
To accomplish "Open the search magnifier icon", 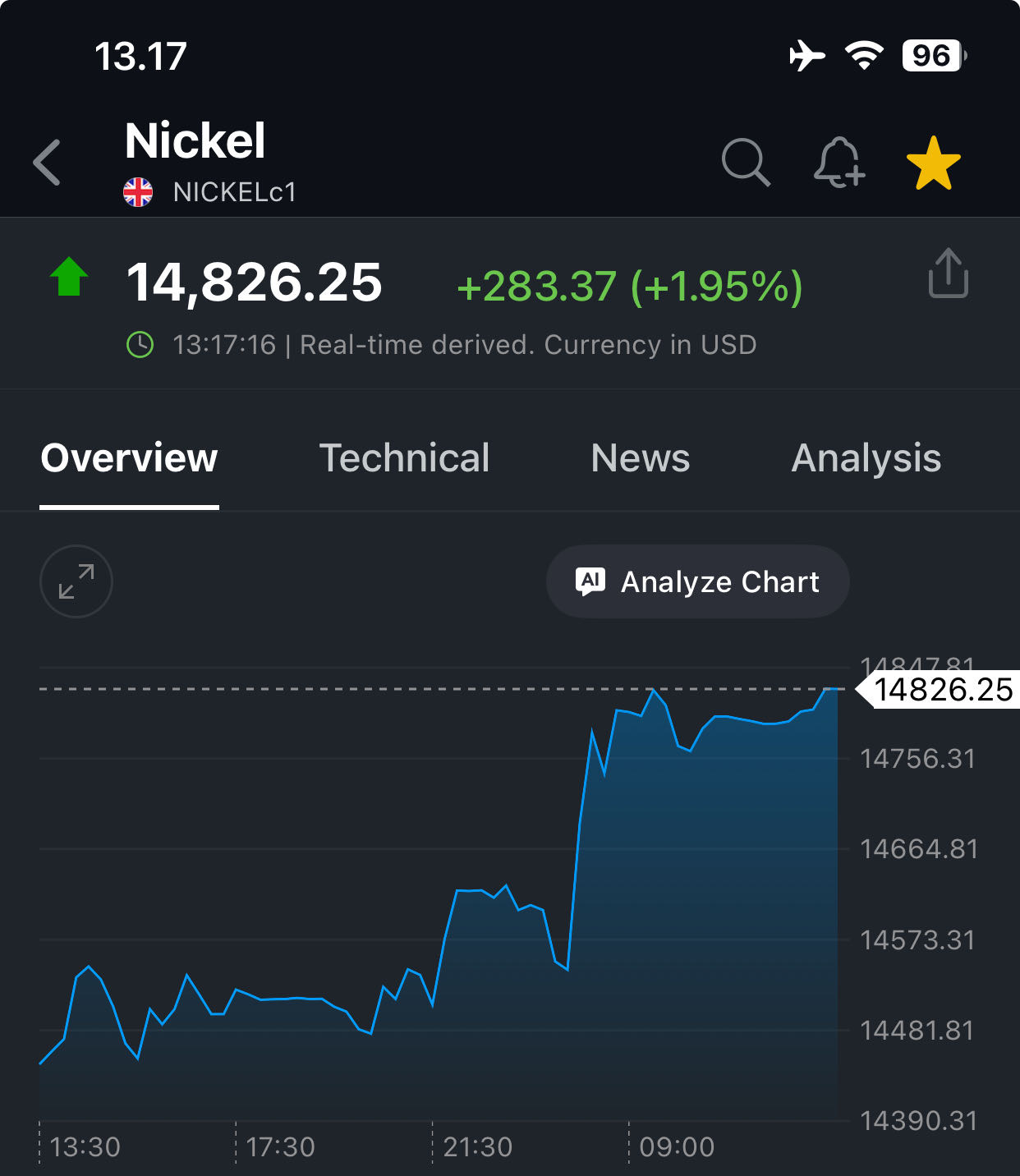I will pyautogui.click(x=745, y=162).
